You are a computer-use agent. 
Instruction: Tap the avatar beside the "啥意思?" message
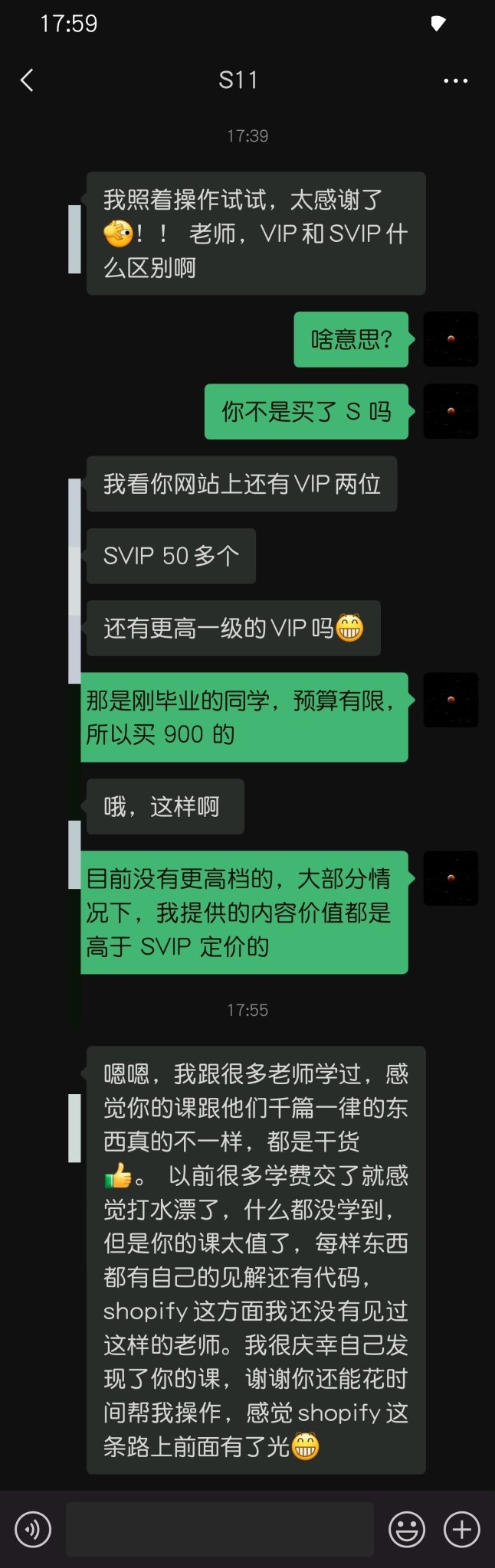(451, 339)
